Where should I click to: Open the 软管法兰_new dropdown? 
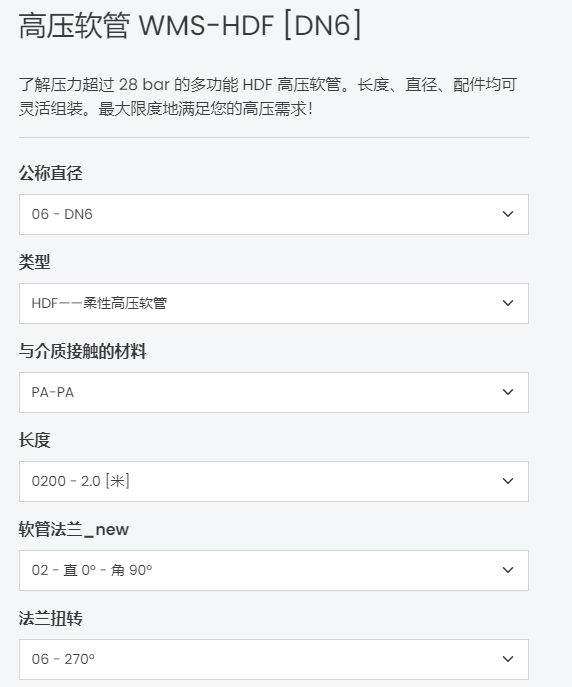click(274, 570)
